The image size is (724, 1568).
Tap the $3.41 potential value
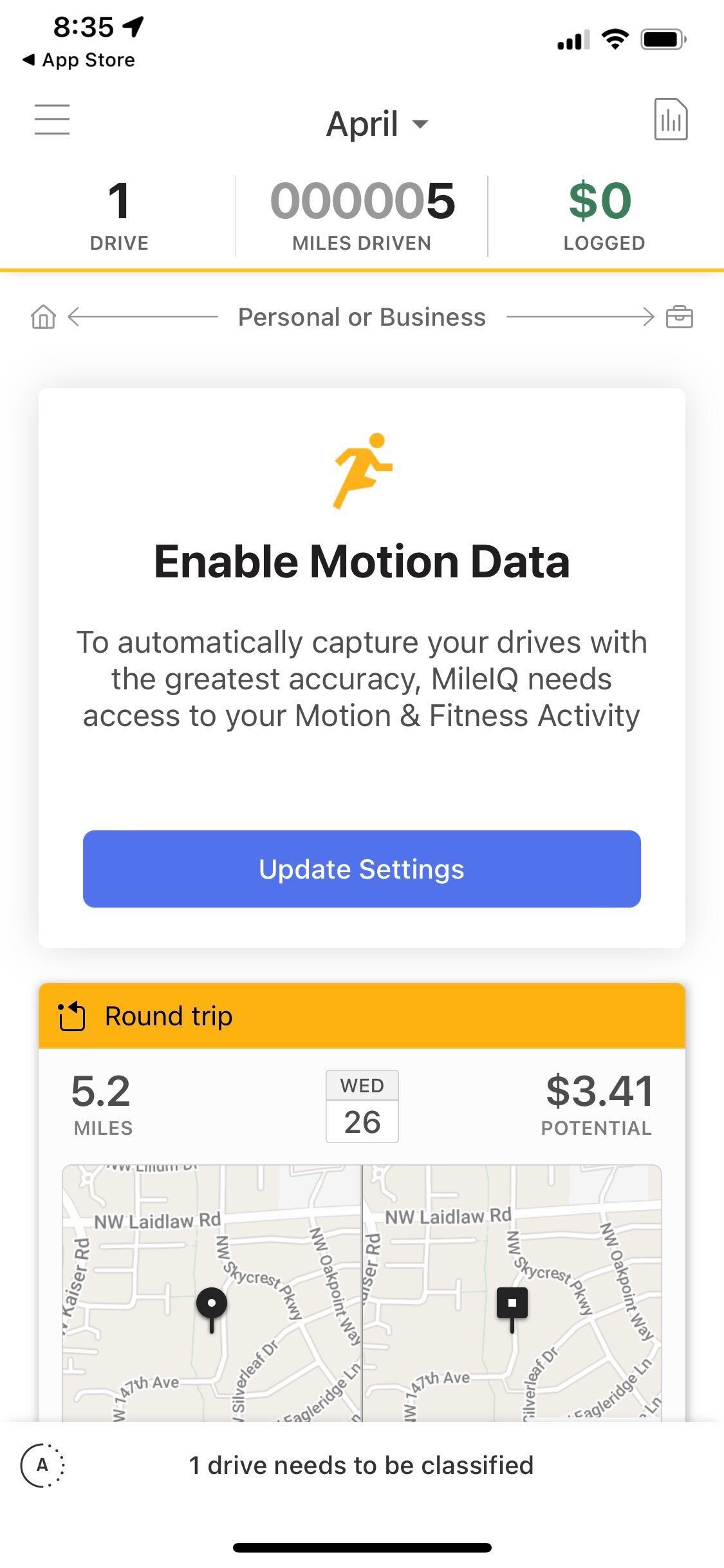(600, 1090)
